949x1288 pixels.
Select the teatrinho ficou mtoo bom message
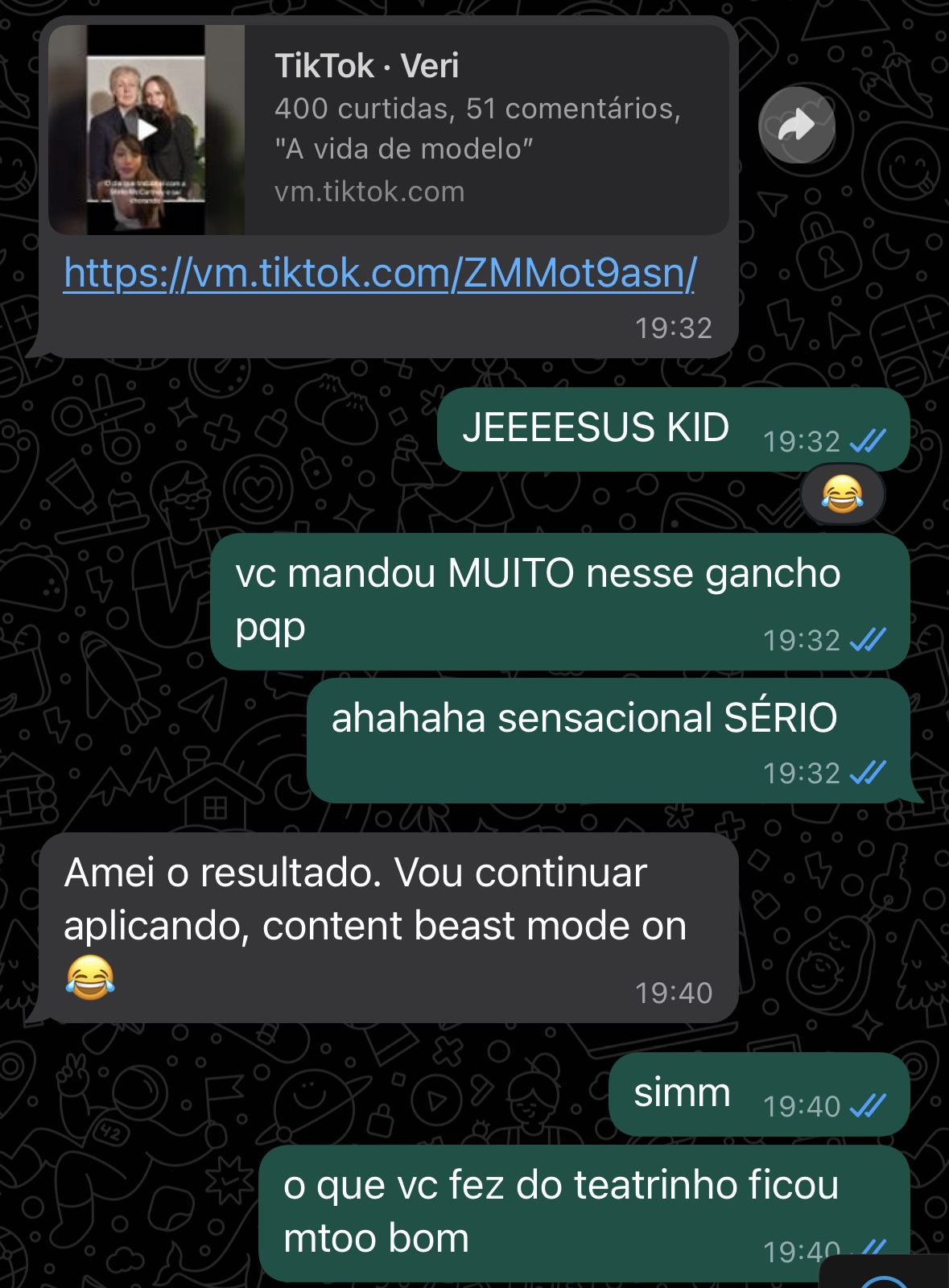tap(563, 1225)
